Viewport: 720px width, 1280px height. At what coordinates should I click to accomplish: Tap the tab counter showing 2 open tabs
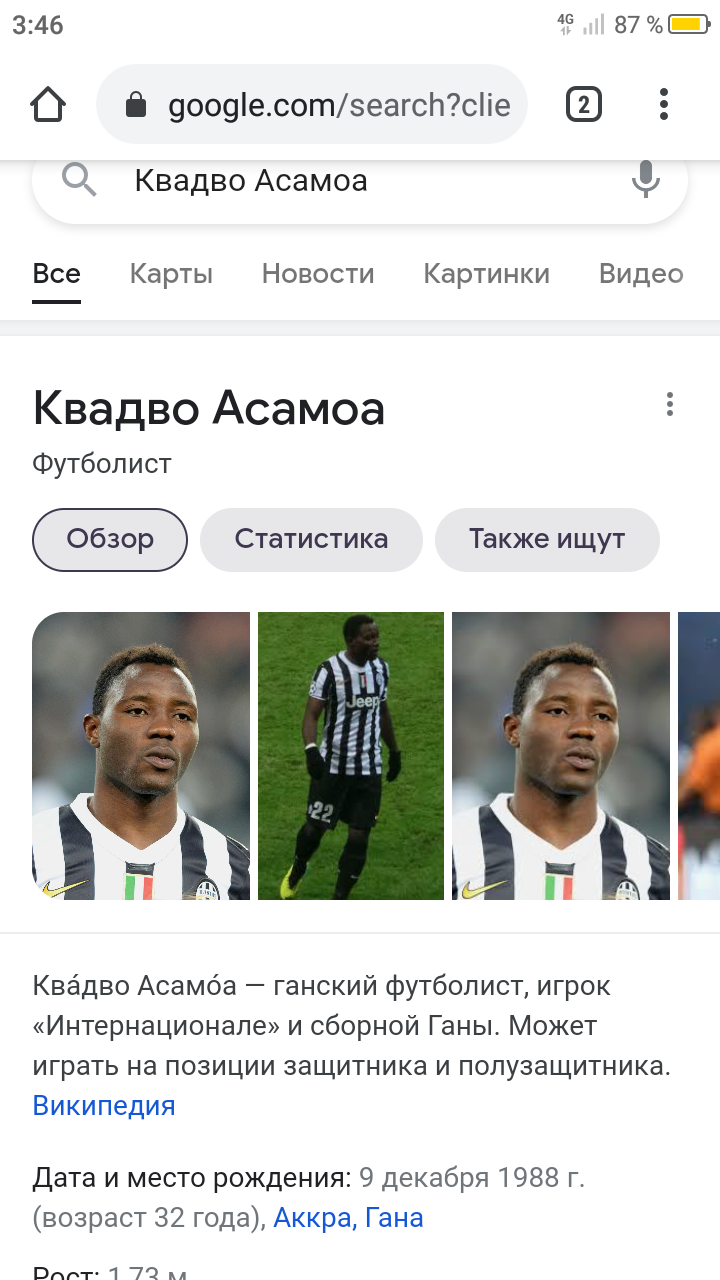point(583,104)
